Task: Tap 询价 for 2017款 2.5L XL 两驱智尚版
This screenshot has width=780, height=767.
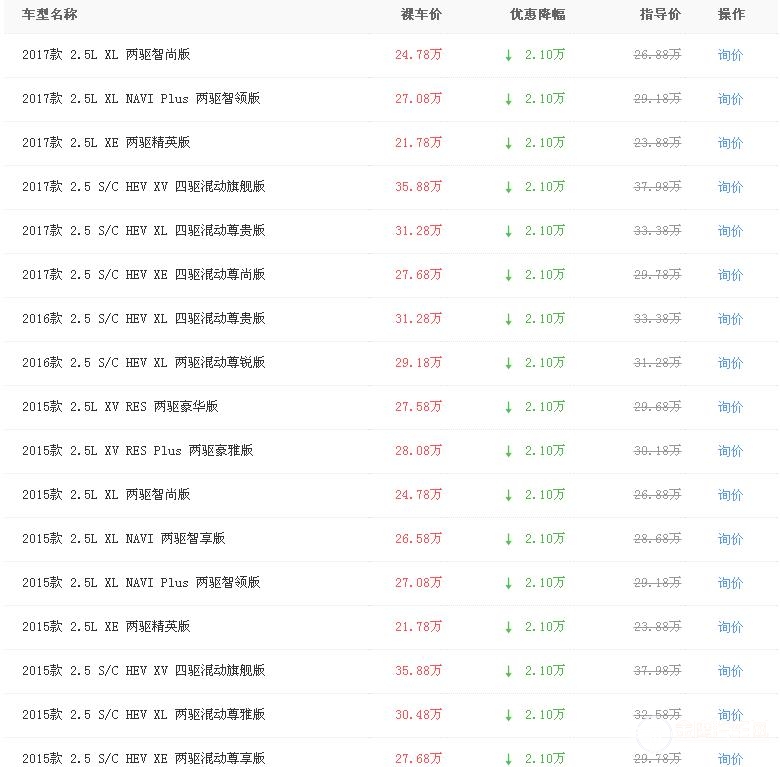Action: click(x=730, y=55)
